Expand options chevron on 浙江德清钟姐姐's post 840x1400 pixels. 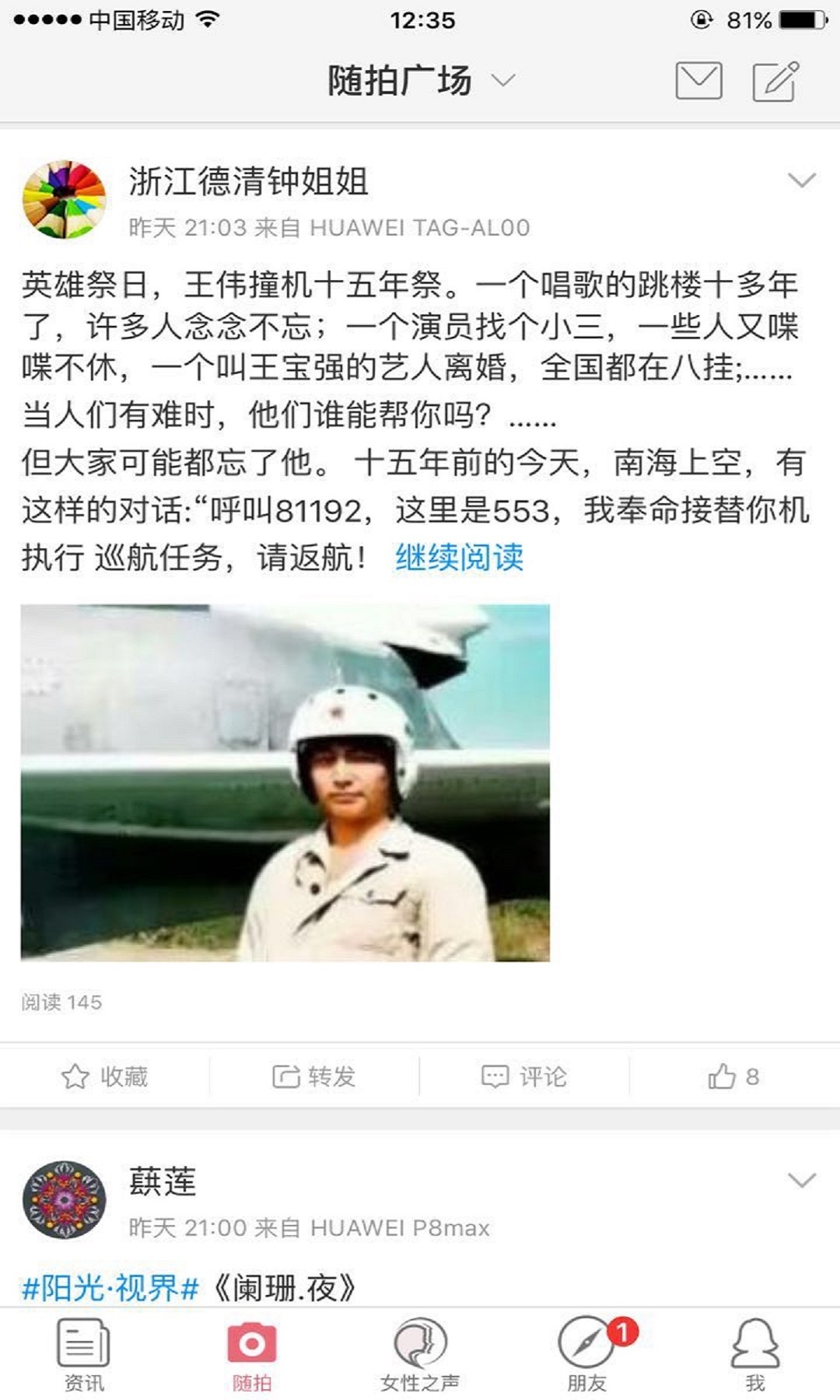(x=801, y=180)
